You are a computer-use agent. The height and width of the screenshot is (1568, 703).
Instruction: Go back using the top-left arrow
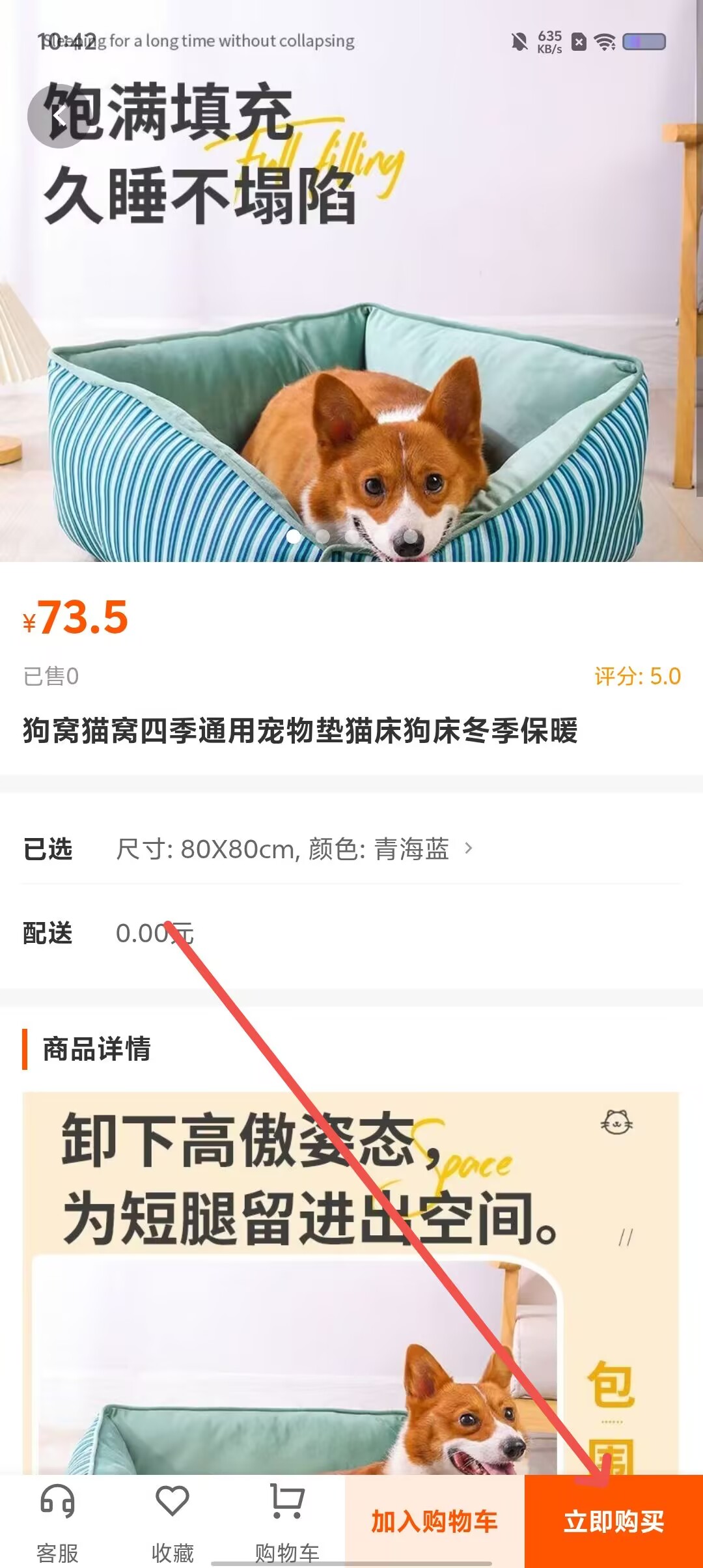pyautogui.click(x=60, y=117)
